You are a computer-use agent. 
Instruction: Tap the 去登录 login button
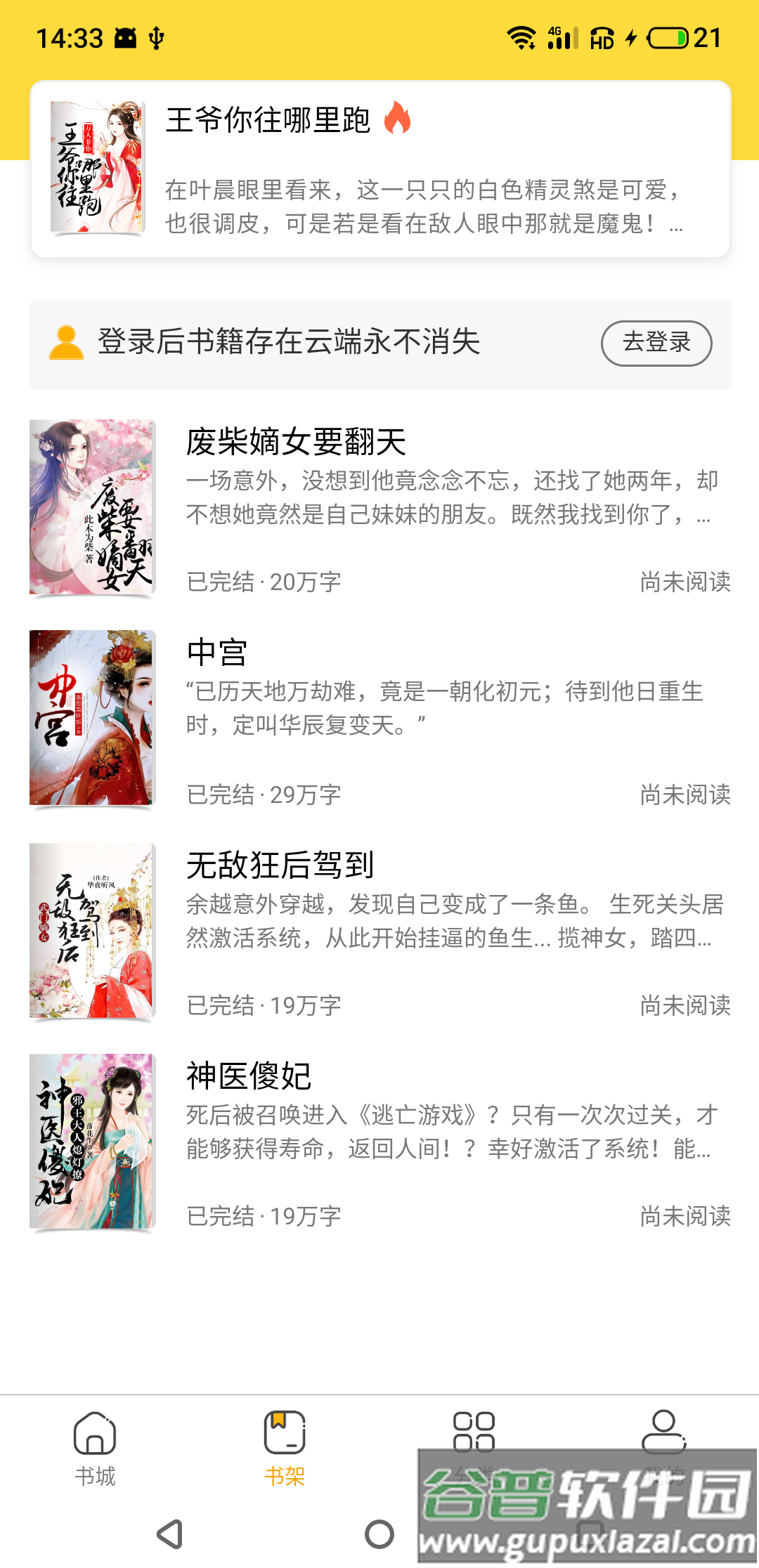tap(656, 343)
